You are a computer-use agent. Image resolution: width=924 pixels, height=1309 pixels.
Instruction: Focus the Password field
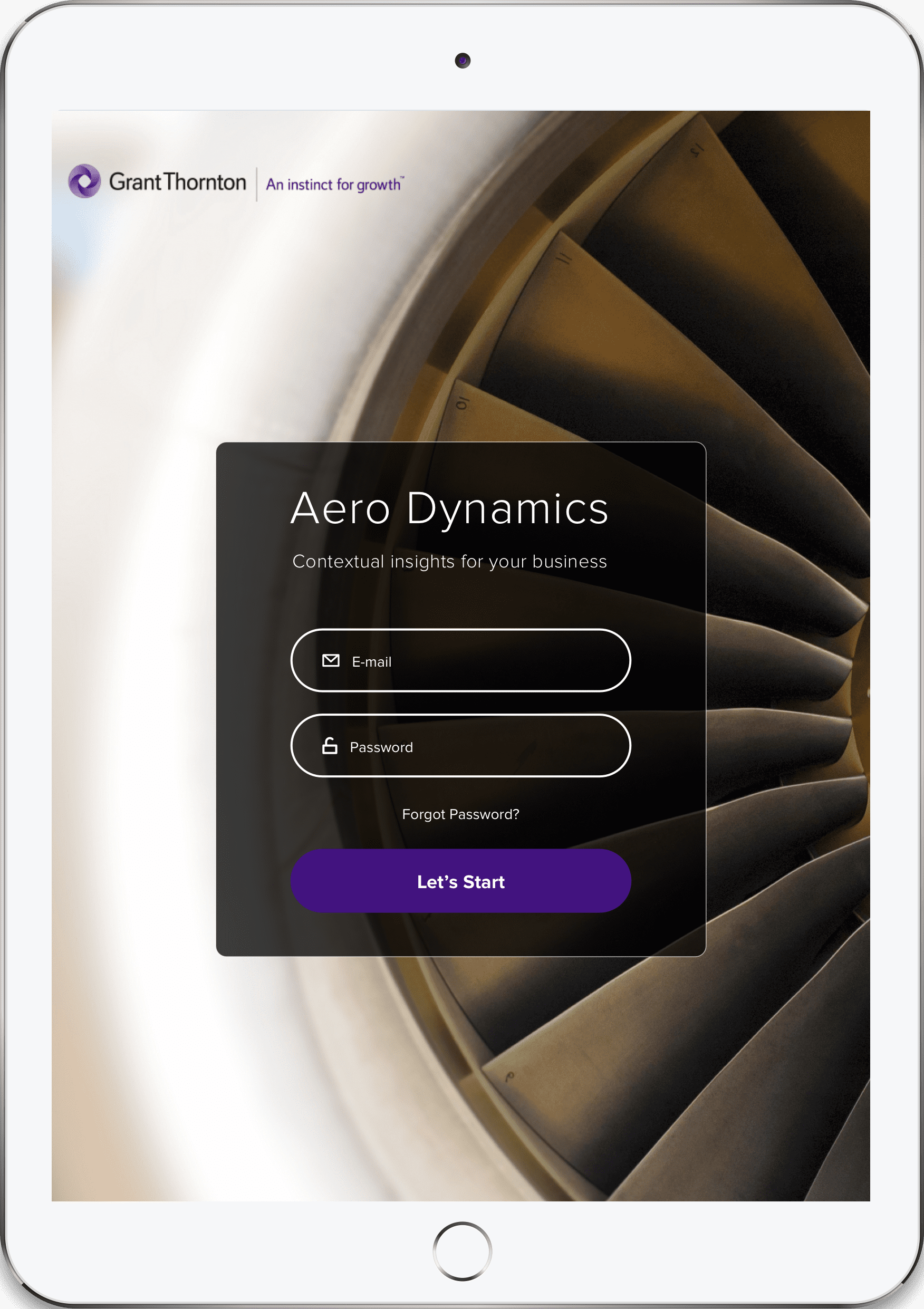(460, 746)
